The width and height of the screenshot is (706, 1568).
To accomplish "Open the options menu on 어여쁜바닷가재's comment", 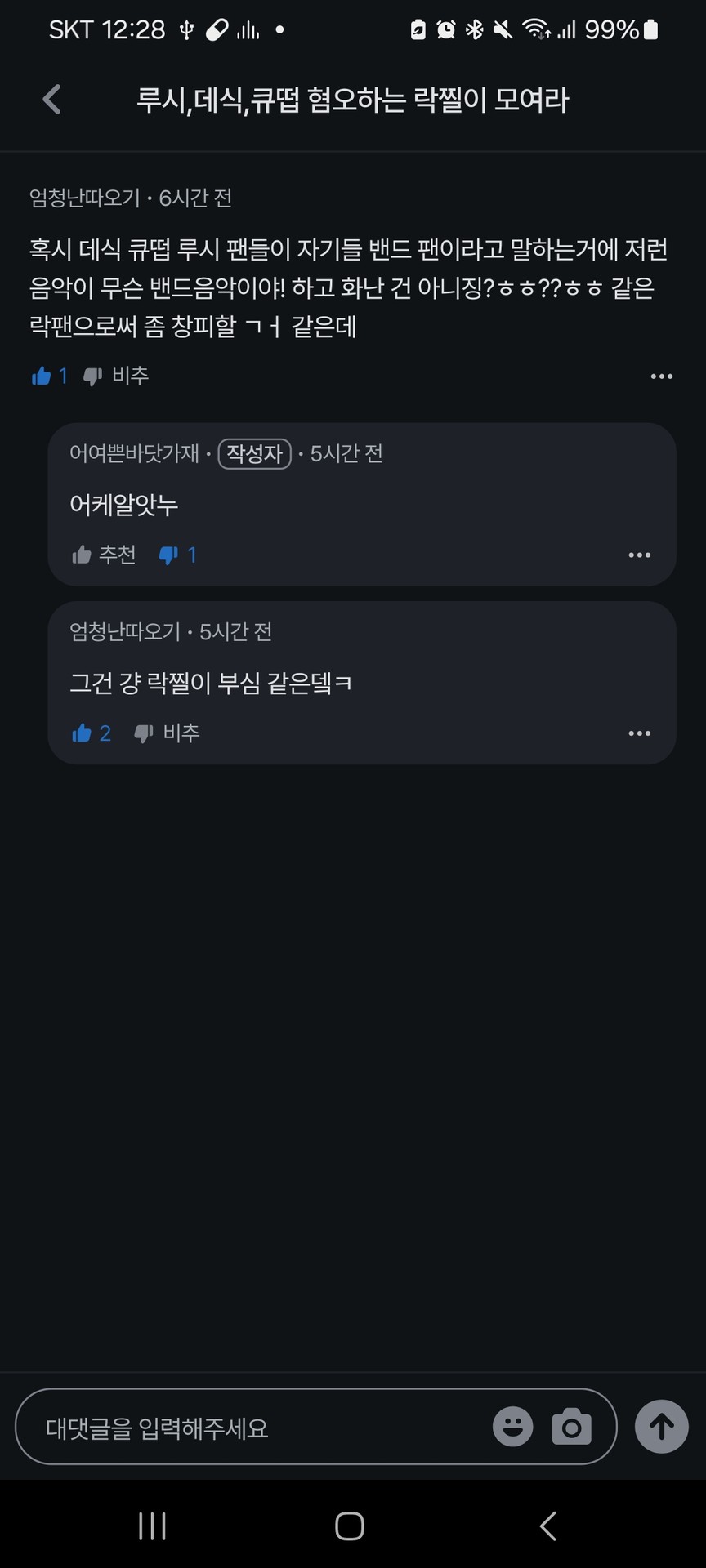I will click(x=640, y=555).
